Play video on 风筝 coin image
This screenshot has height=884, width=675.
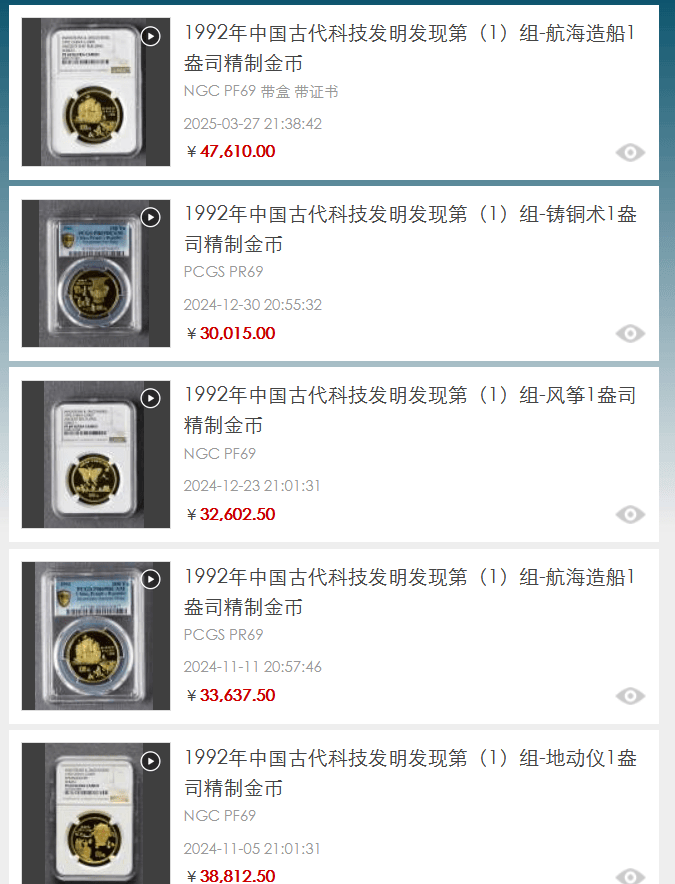150,398
